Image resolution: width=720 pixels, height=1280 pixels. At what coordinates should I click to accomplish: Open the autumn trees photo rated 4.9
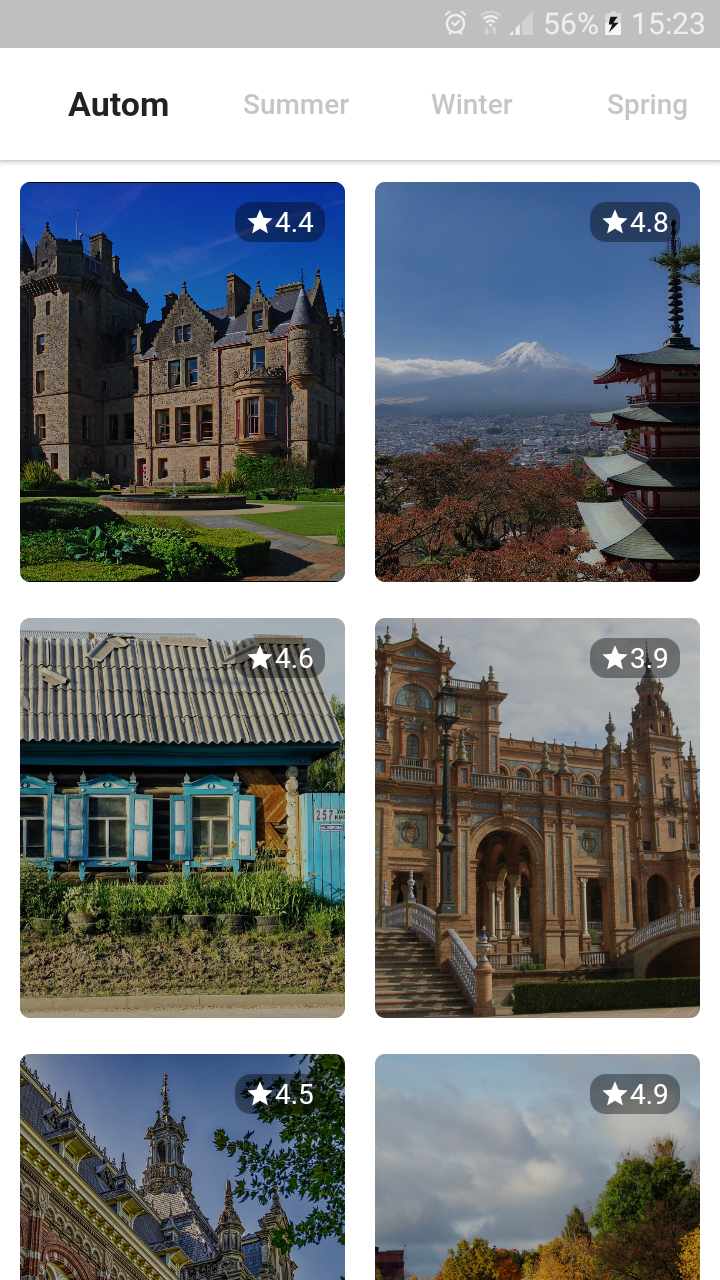click(537, 1168)
